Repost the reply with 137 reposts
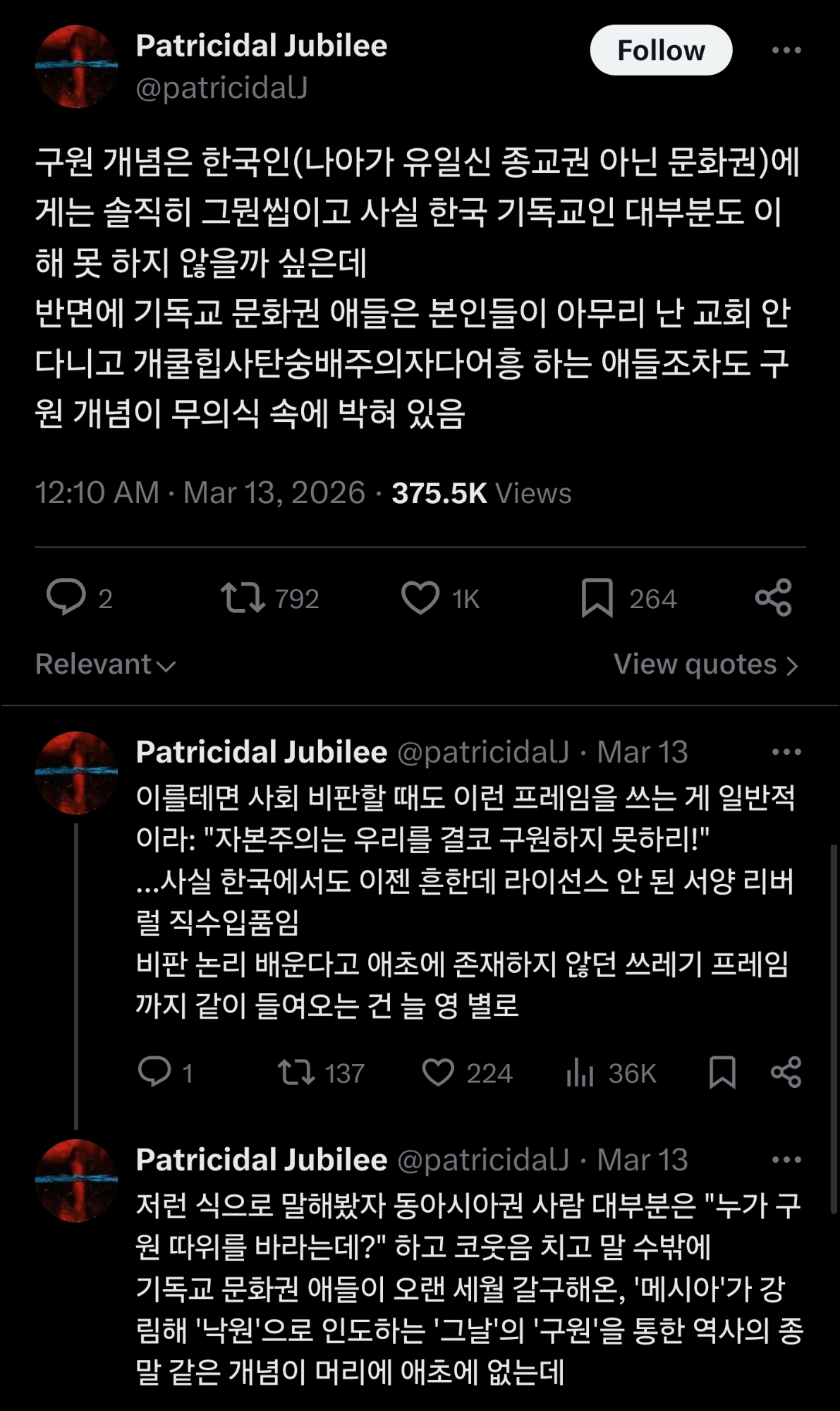Screen dimensions: 840x1411 click(x=296, y=1072)
